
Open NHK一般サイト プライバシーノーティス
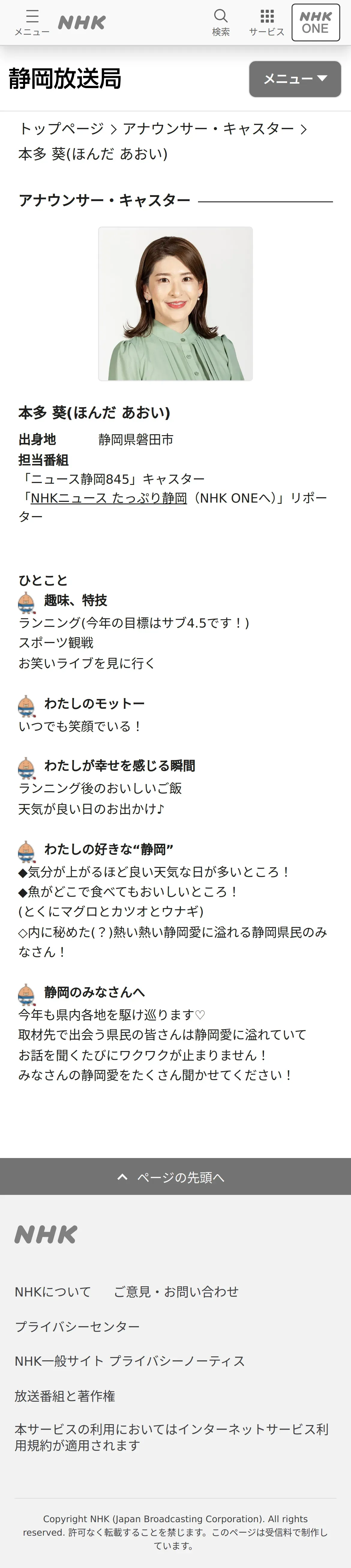[x=130, y=1361]
